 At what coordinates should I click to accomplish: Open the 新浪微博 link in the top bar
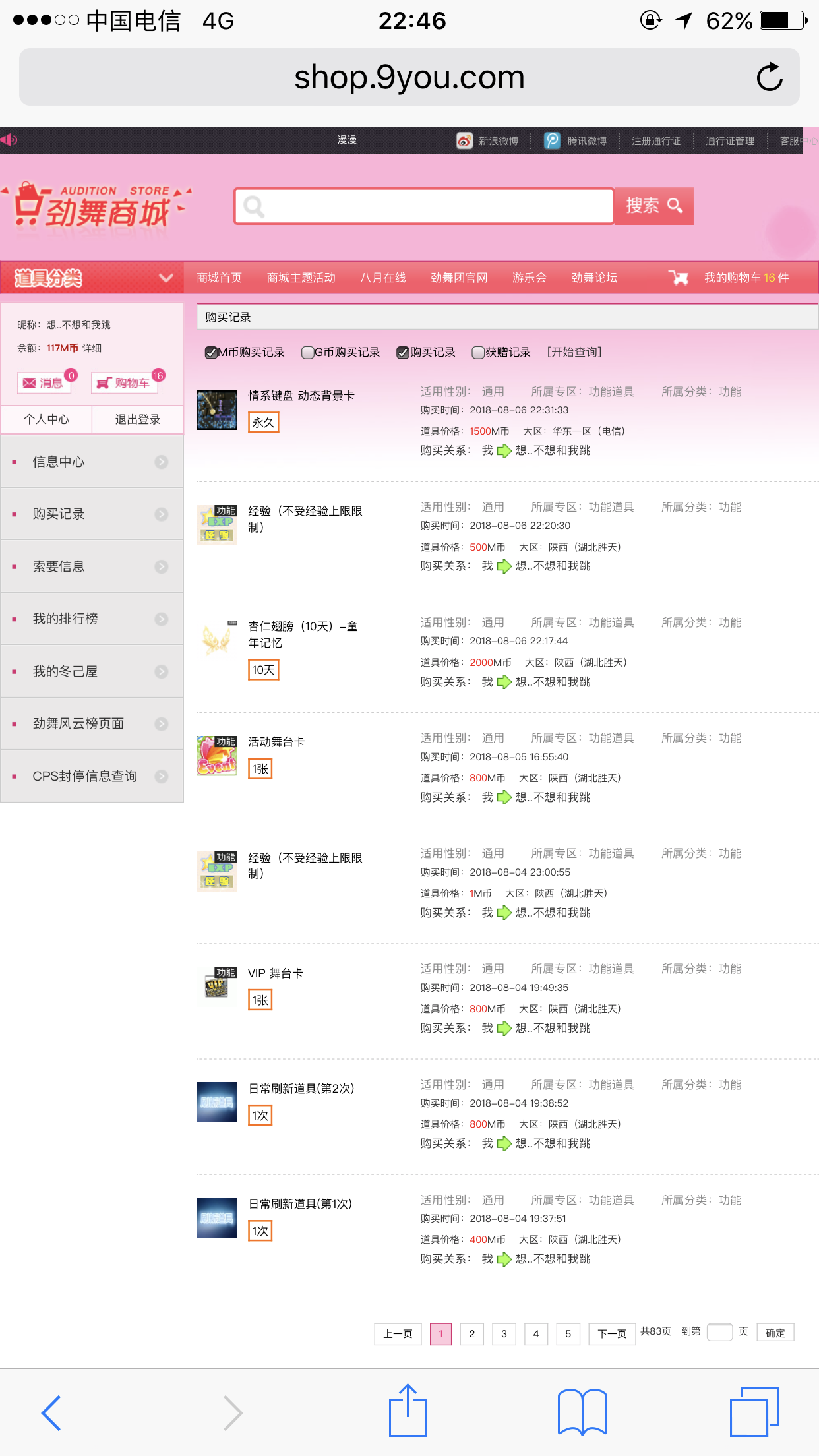click(x=489, y=140)
